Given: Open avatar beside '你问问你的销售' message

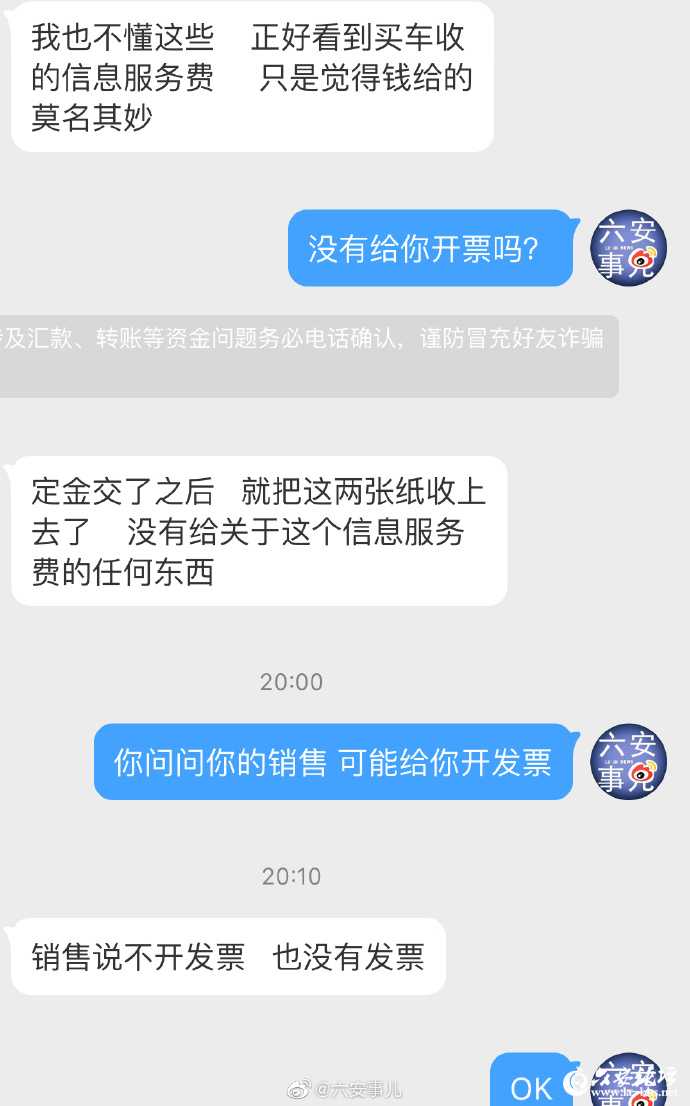Looking at the screenshot, I should (628, 763).
